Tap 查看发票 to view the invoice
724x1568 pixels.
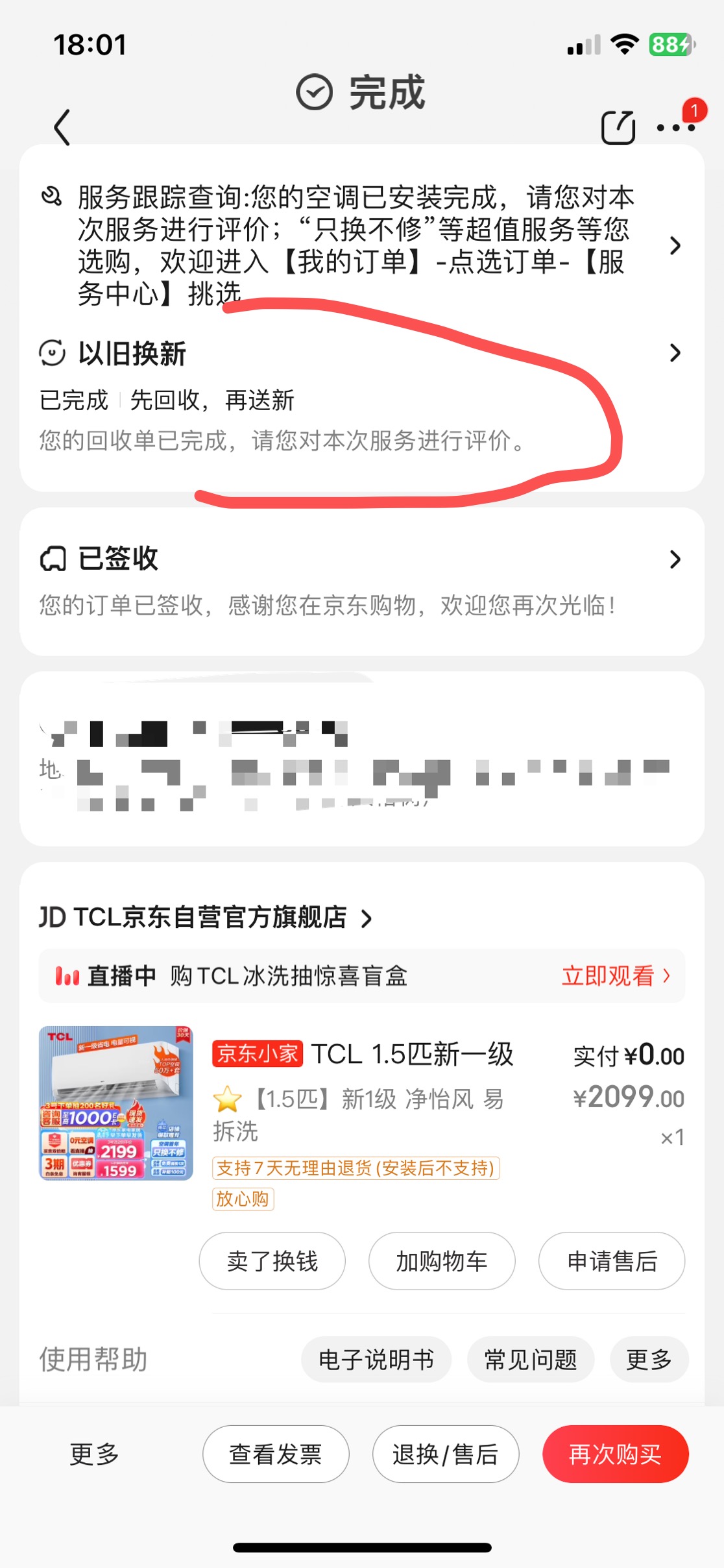tap(276, 1454)
